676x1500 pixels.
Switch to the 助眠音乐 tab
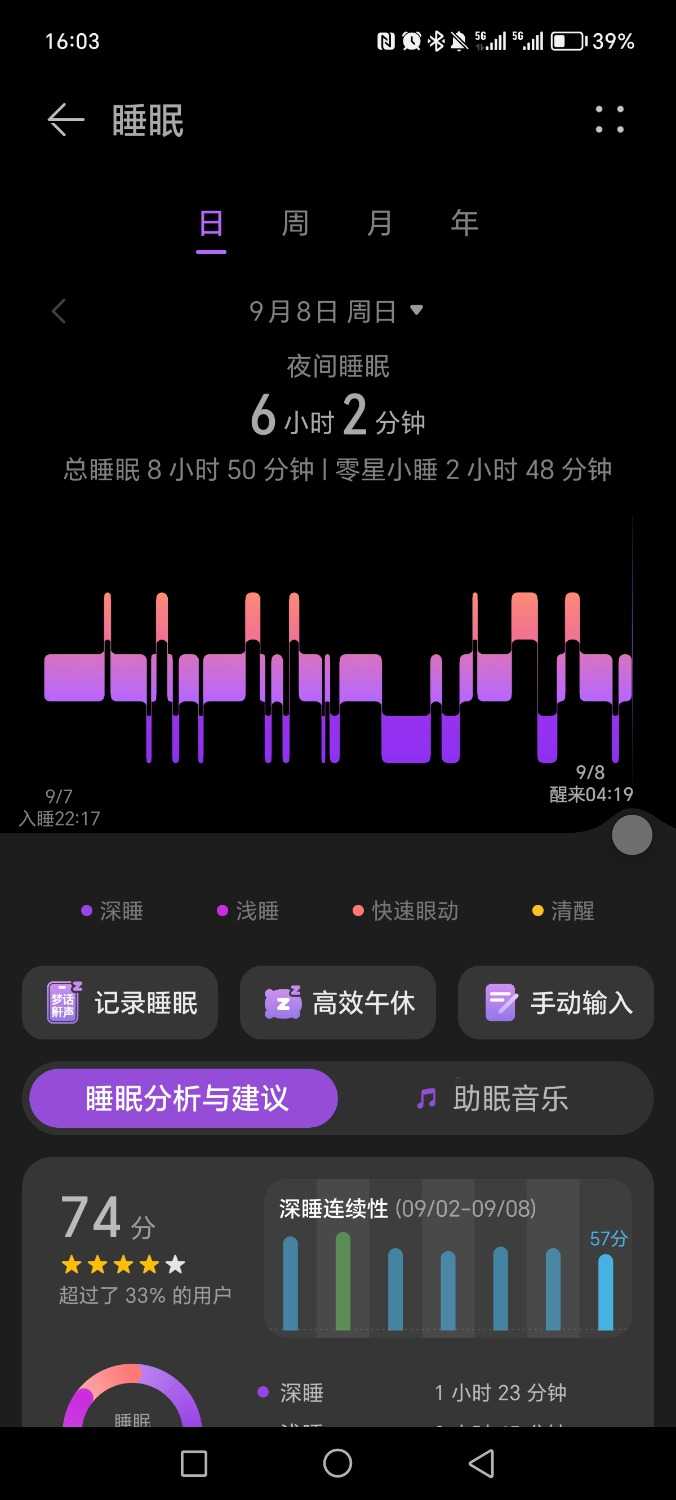tap(492, 1098)
